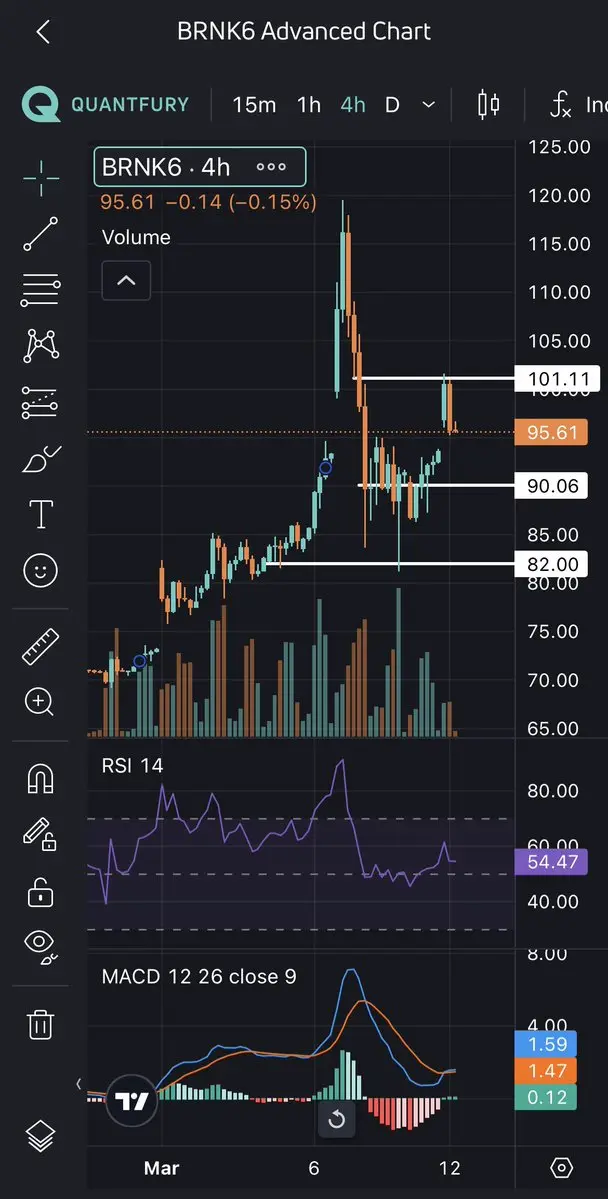Open the brush drawing tool
This screenshot has height=1199, width=608.
coord(40,460)
